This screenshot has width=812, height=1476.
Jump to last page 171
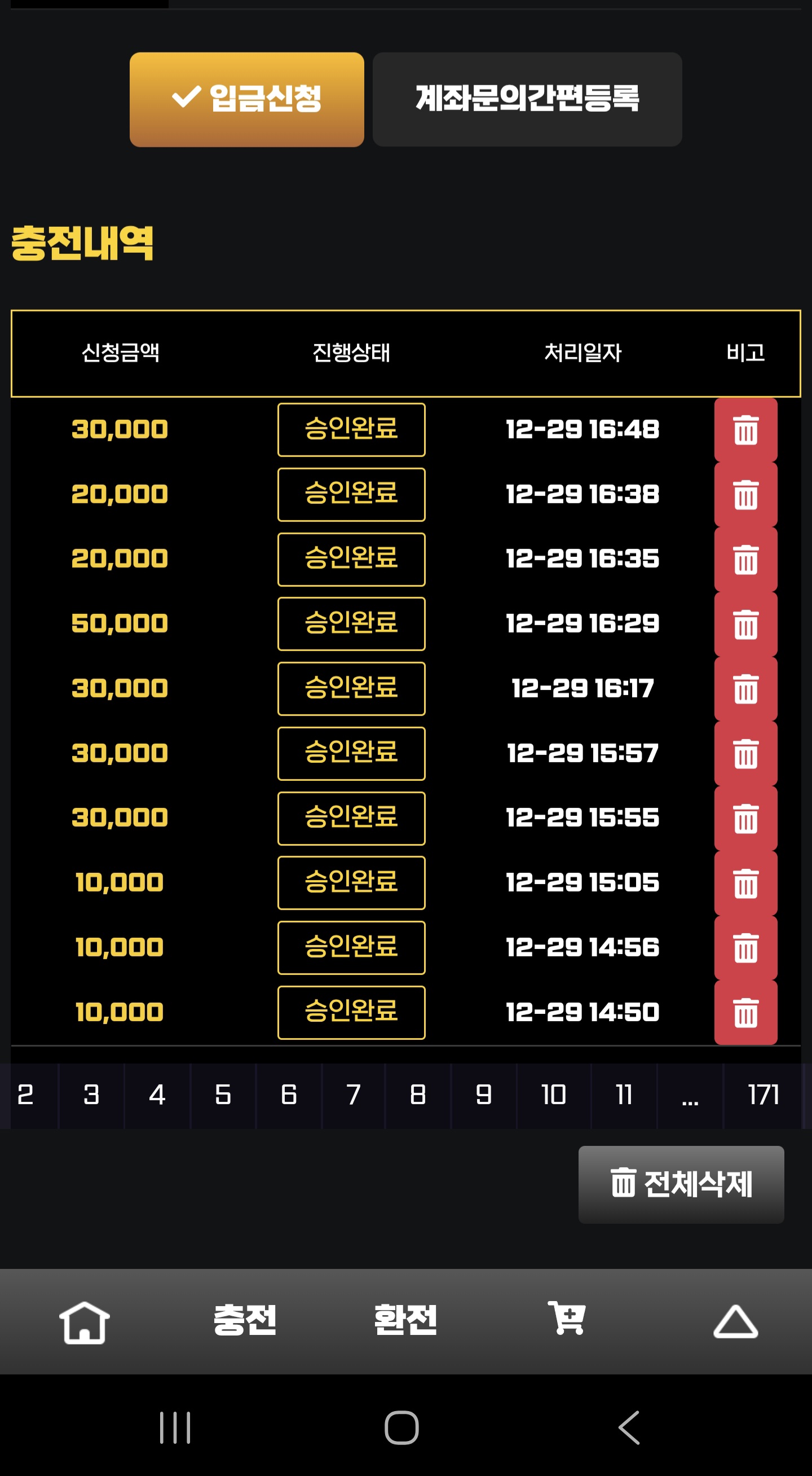tap(762, 1095)
